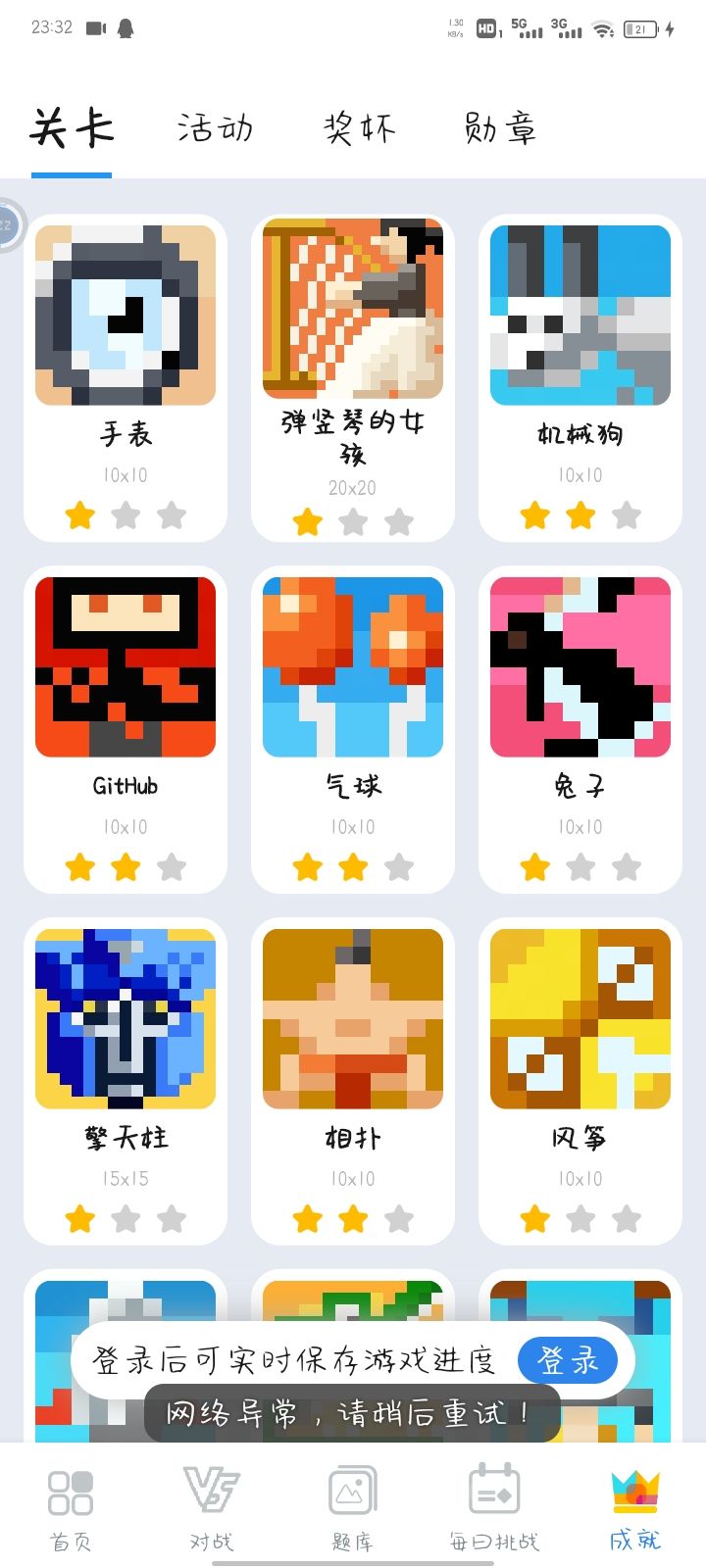Tap the unfilled third star under 气球
Screen dimensions: 706x1568
point(399,866)
